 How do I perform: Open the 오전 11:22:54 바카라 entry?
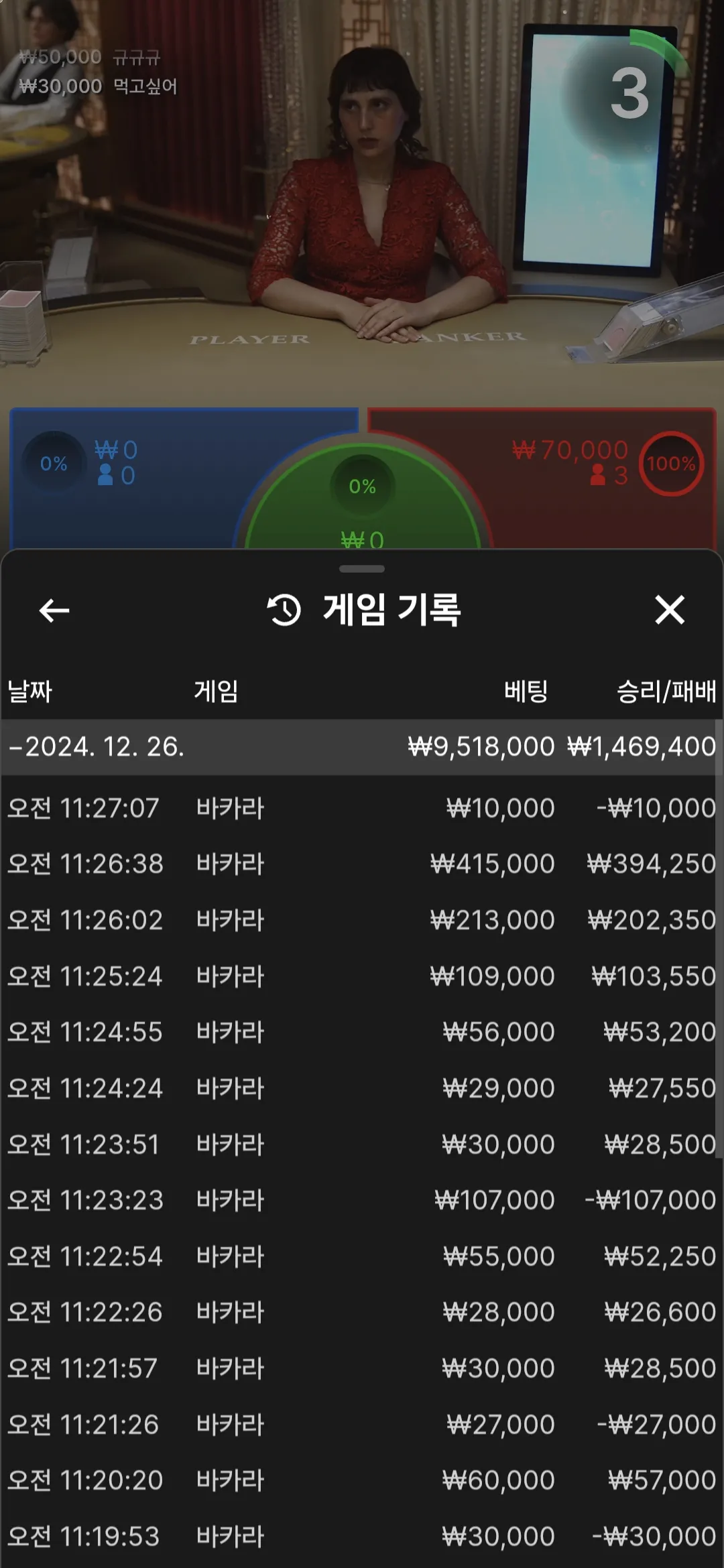tap(362, 1256)
